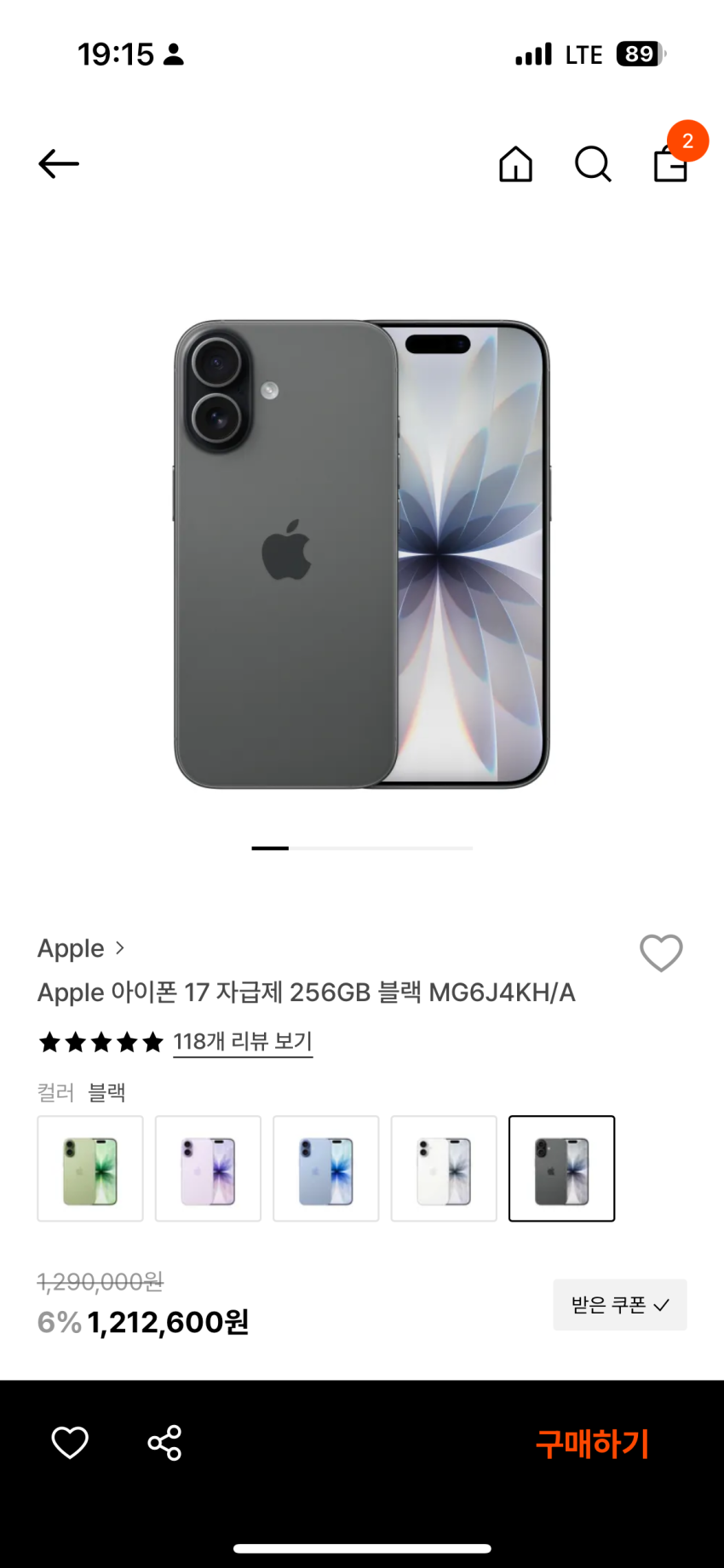The image size is (724, 1568).
Task: Expand the 받은 쿠폰 coupon dropdown
Action: click(619, 1305)
